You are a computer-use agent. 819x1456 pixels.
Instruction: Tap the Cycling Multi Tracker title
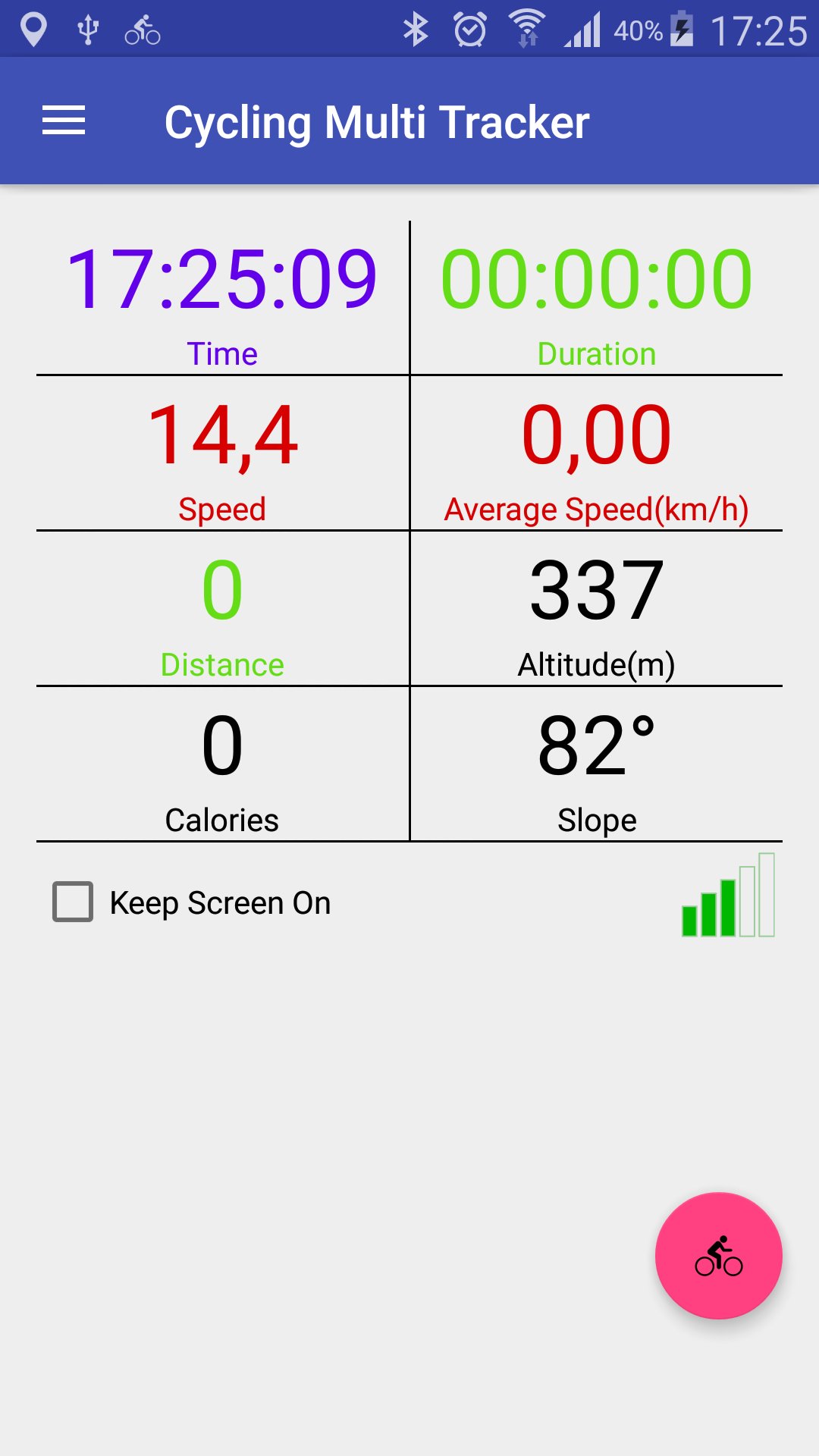(378, 121)
